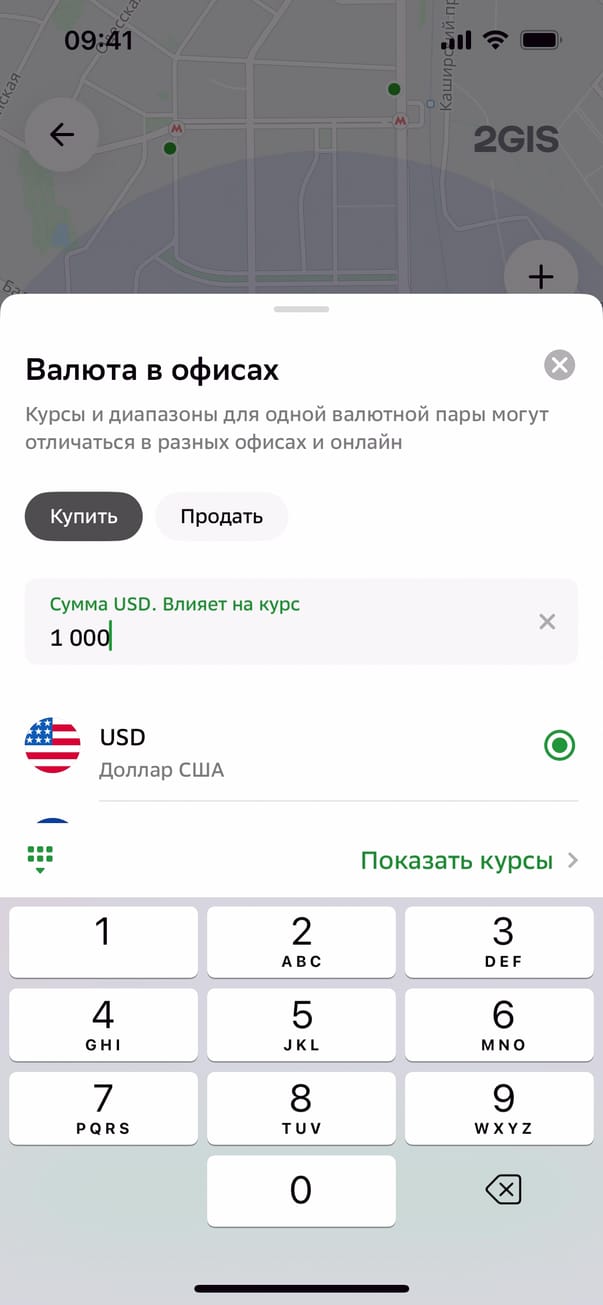Switch to the Продать option
This screenshot has height=1305, width=603.
(221, 517)
